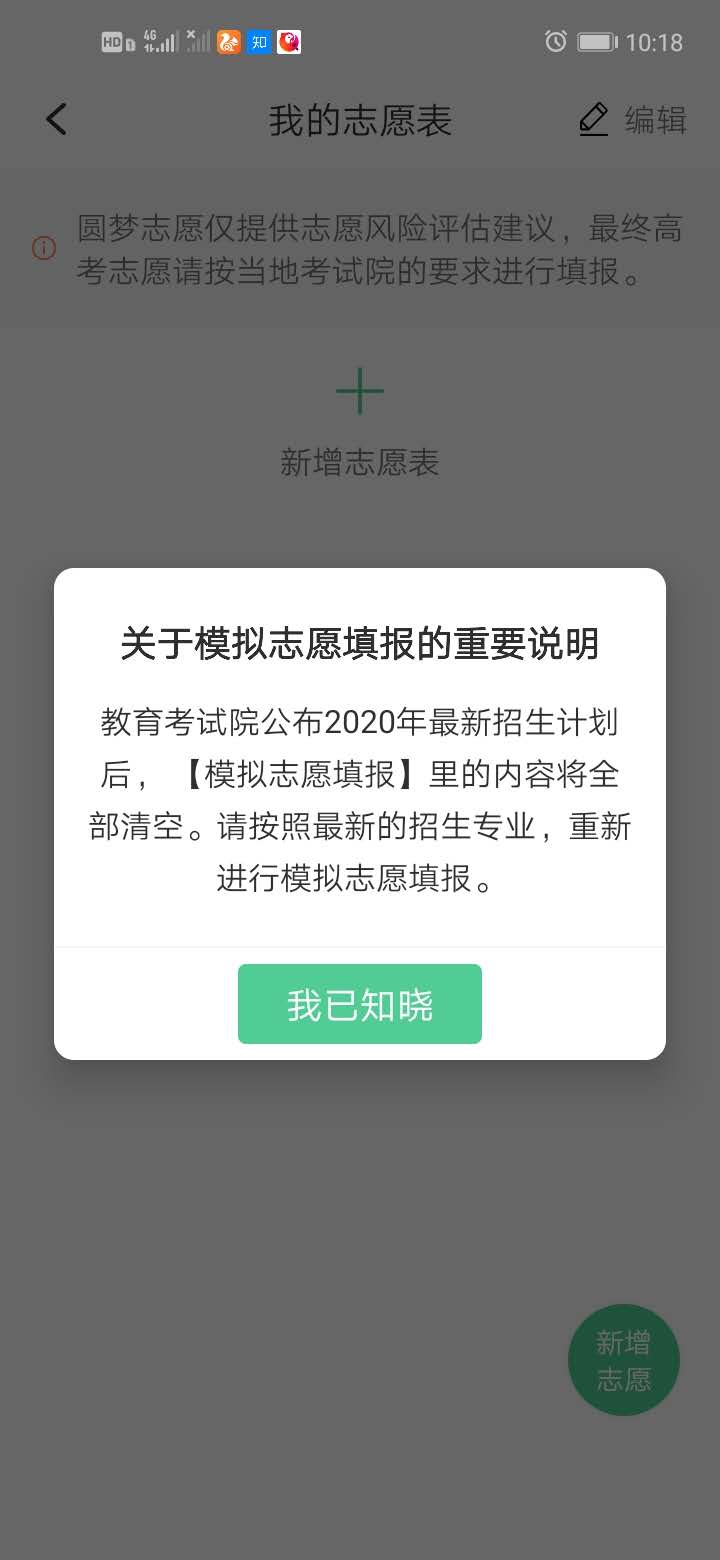Open 编辑 to edit the wish lists
This screenshot has height=1560, width=720.
[x=633, y=120]
